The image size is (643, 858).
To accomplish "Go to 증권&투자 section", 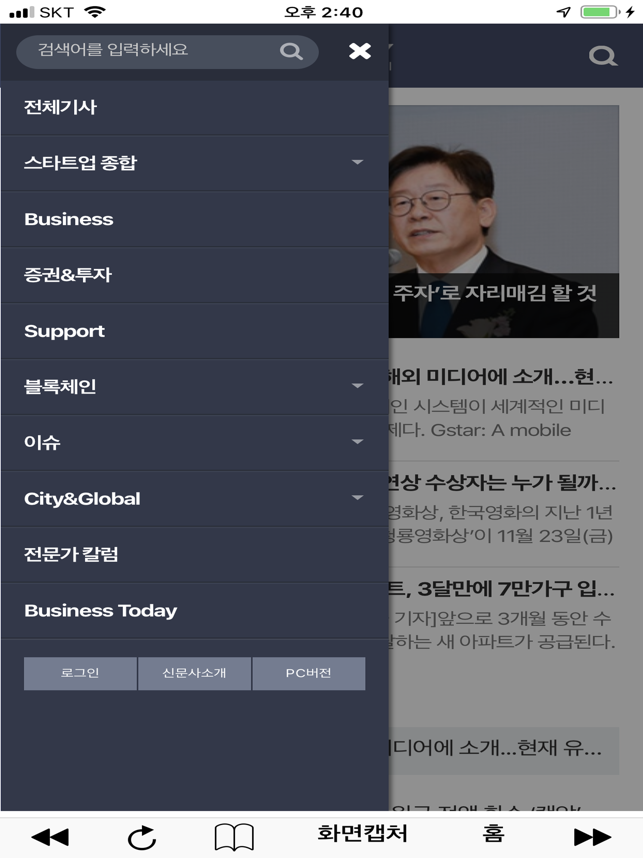I will (x=68, y=275).
